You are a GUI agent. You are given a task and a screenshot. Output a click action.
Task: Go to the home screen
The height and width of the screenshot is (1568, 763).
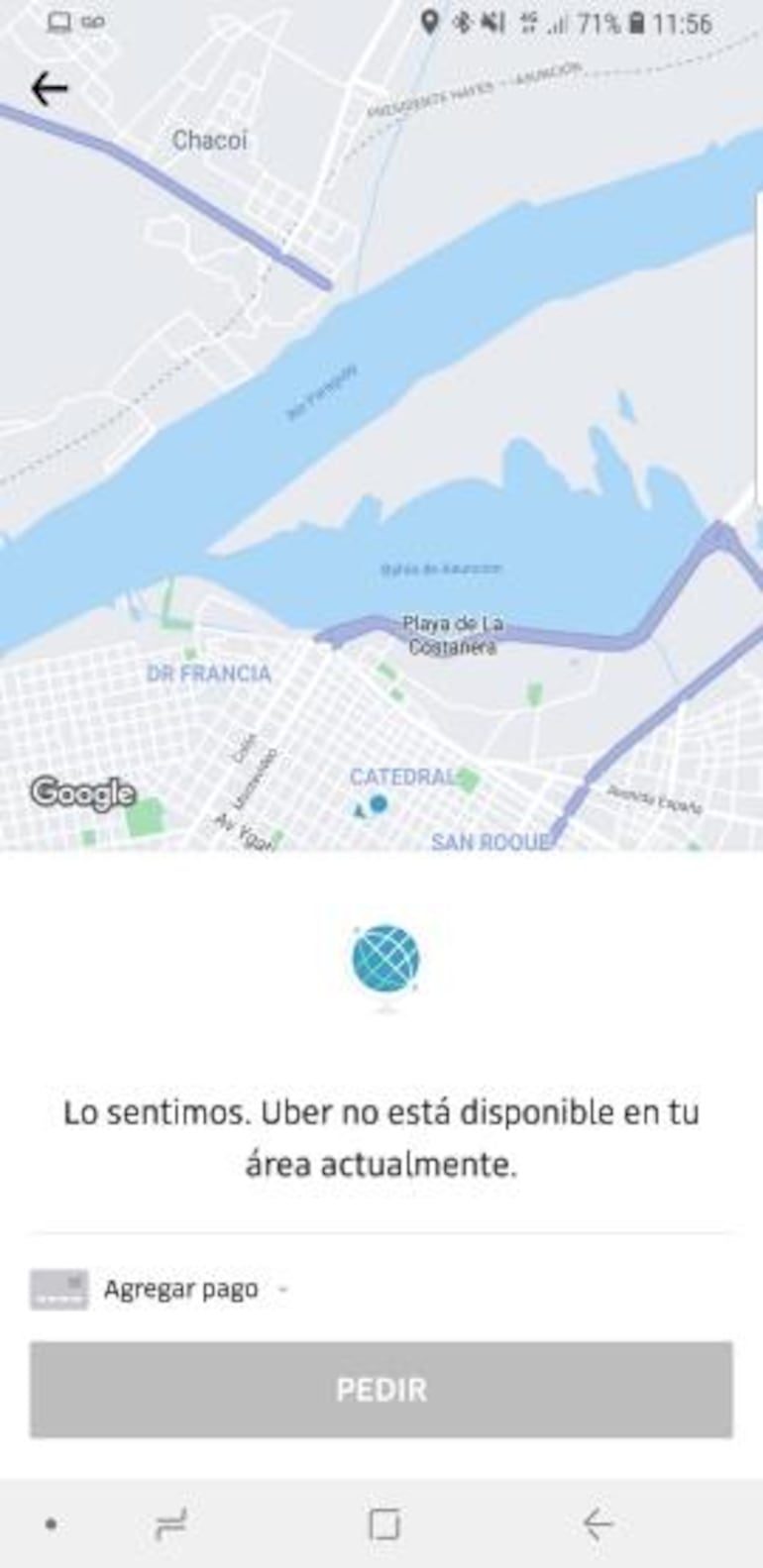click(383, 1523)
